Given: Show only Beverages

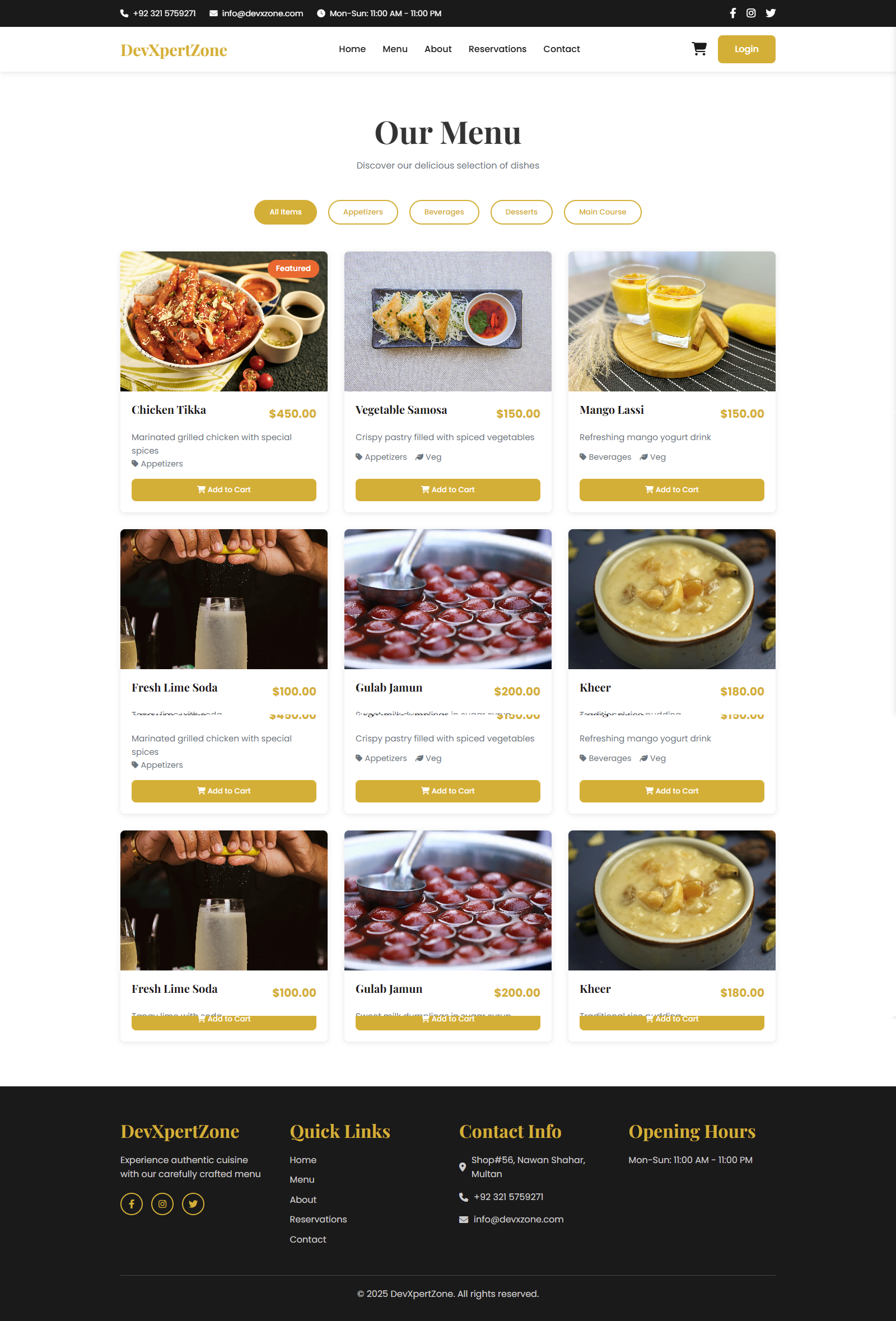Looking at the screenshot, I should pyautogui.click(x=444, y=212).
